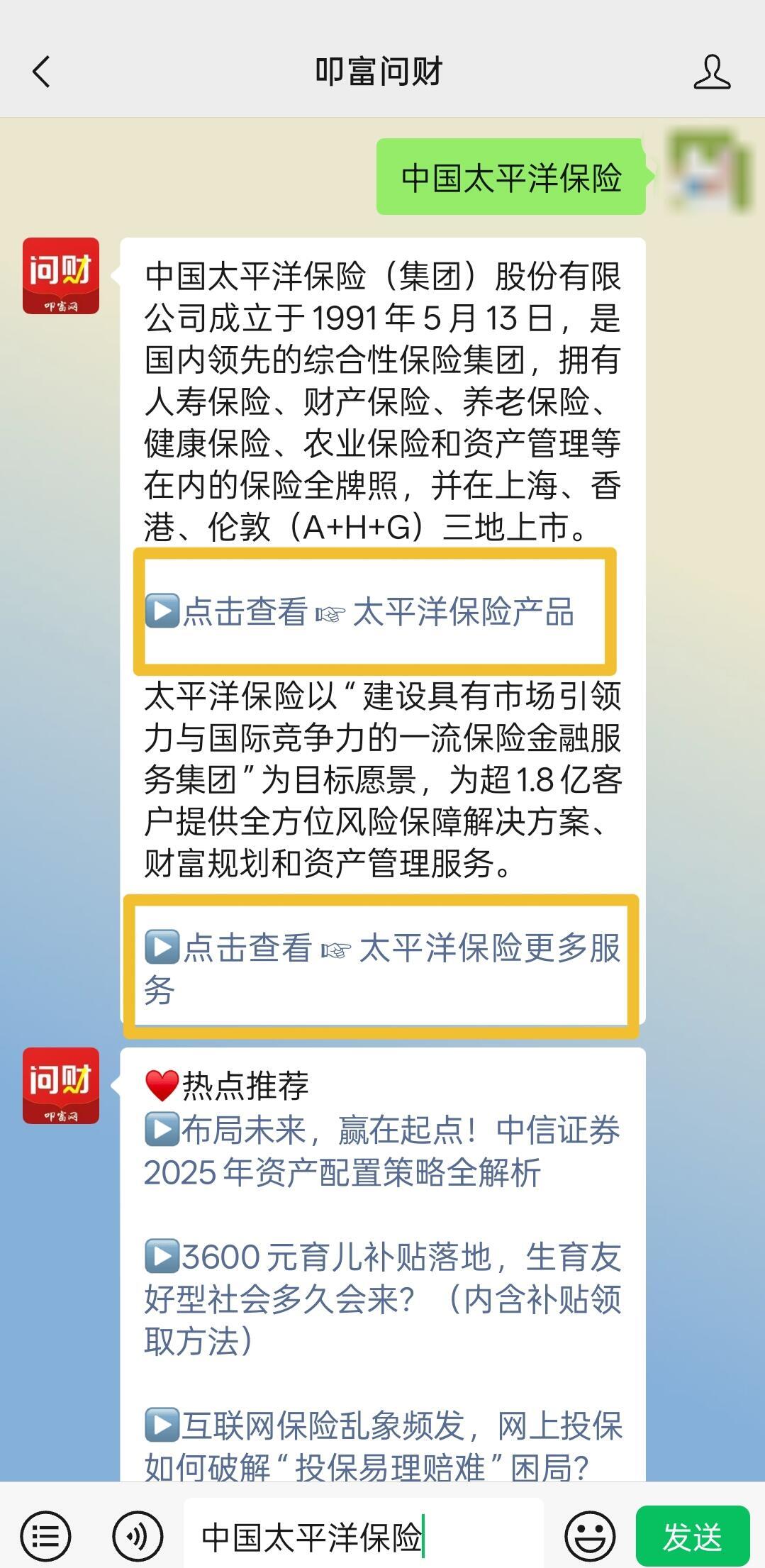The image size is (765, 1568).
Task: Open the 太平洋保险更多服务 link
Action: click(x=381, y=967)
